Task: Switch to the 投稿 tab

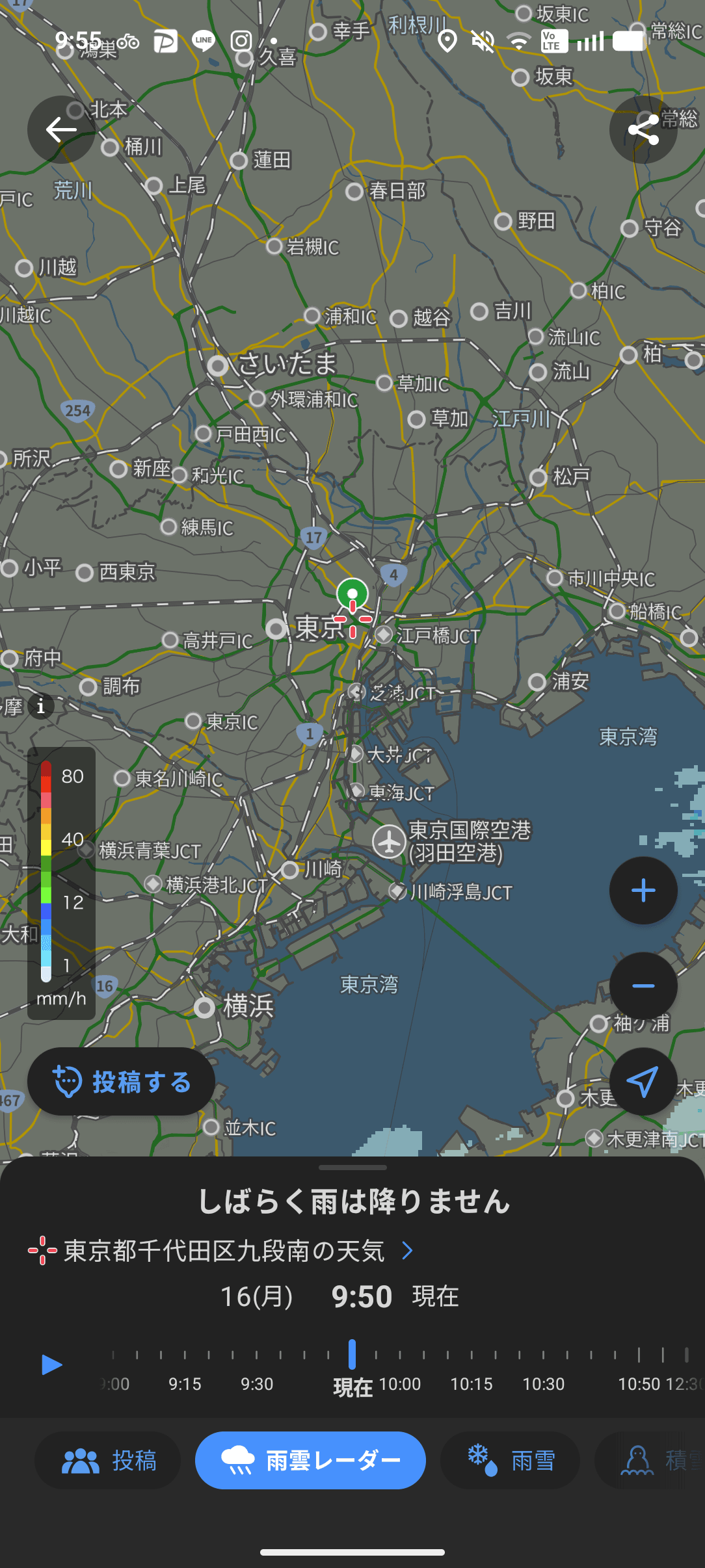Action: (x=108, y=1460)
